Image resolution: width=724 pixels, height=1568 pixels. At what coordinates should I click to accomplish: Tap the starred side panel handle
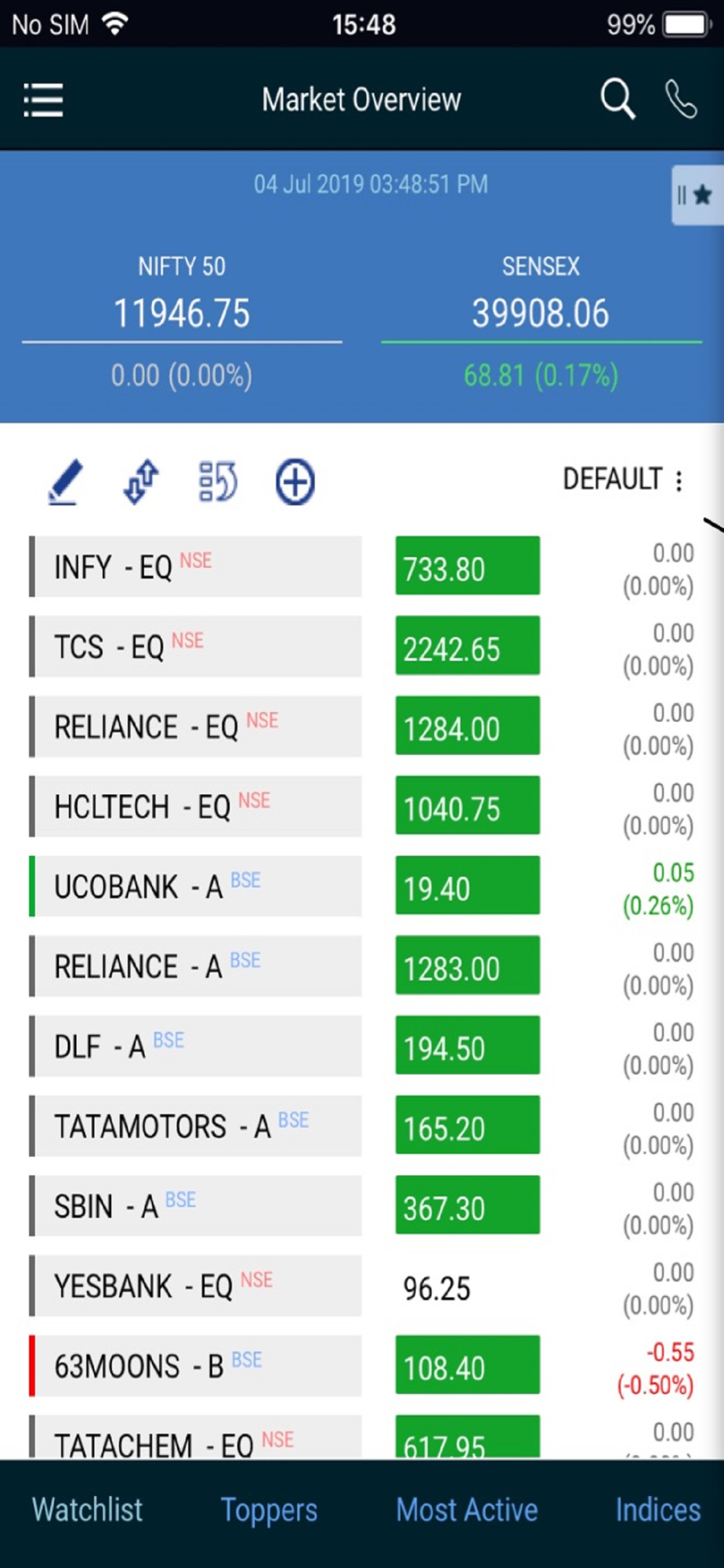pyautogui.click(x=697, y=195)
